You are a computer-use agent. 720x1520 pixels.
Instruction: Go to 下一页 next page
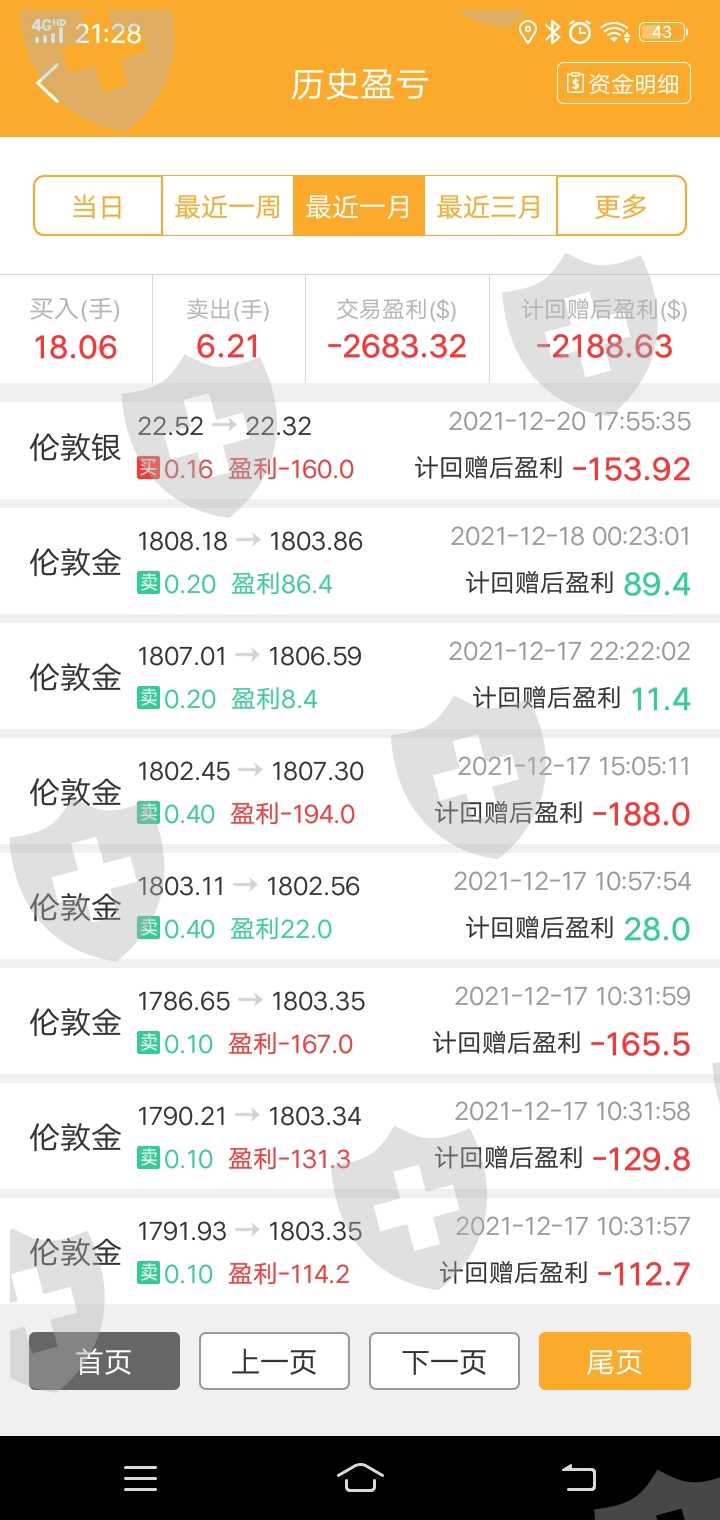tap(444, 1361)
